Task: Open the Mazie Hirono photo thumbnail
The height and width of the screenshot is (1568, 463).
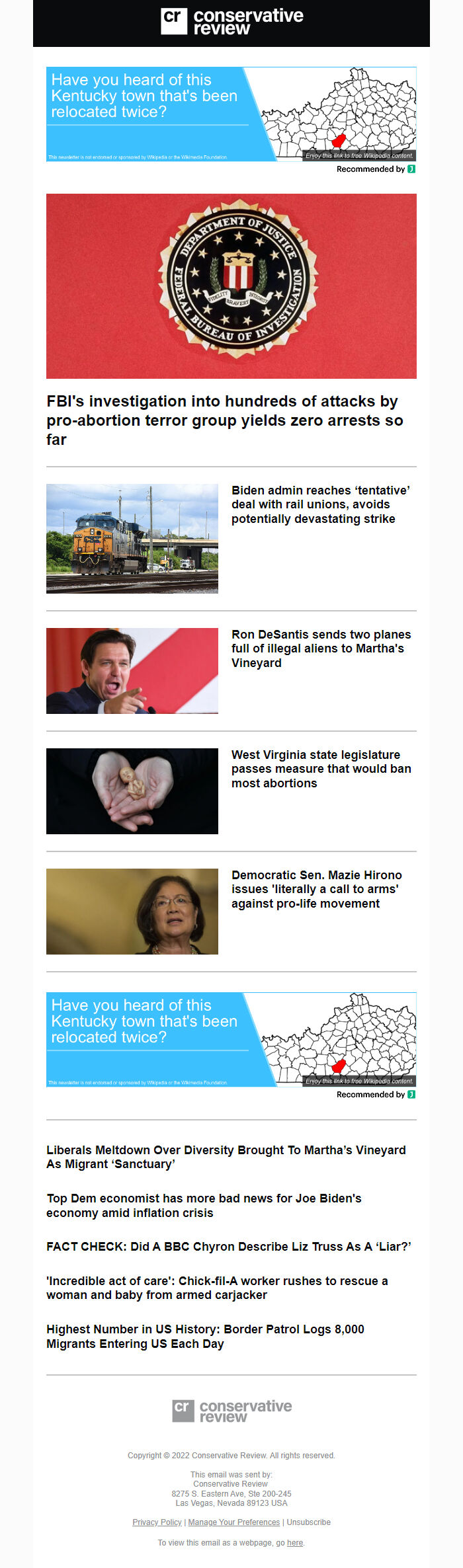Action: tap(132, 911)
